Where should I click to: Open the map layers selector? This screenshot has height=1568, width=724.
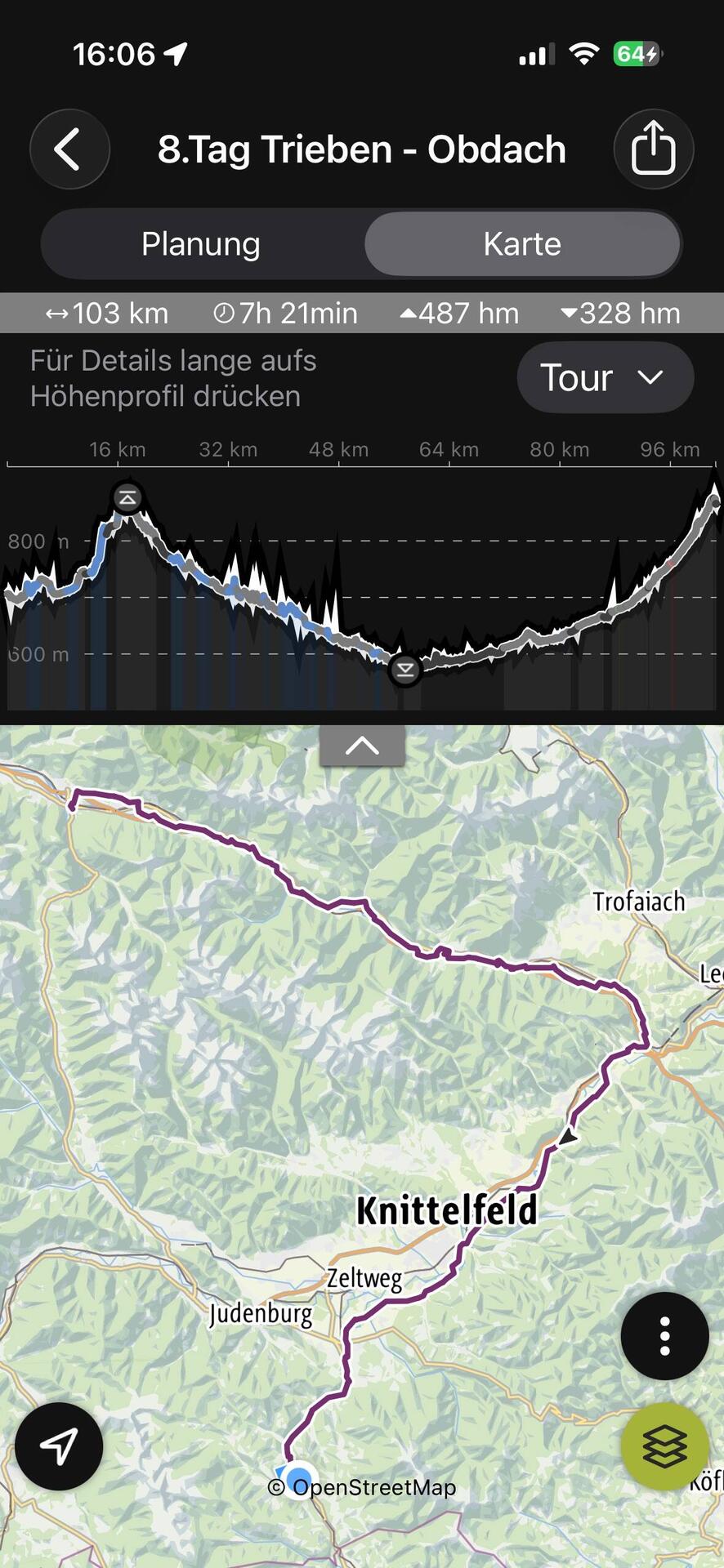point(664,1446)
